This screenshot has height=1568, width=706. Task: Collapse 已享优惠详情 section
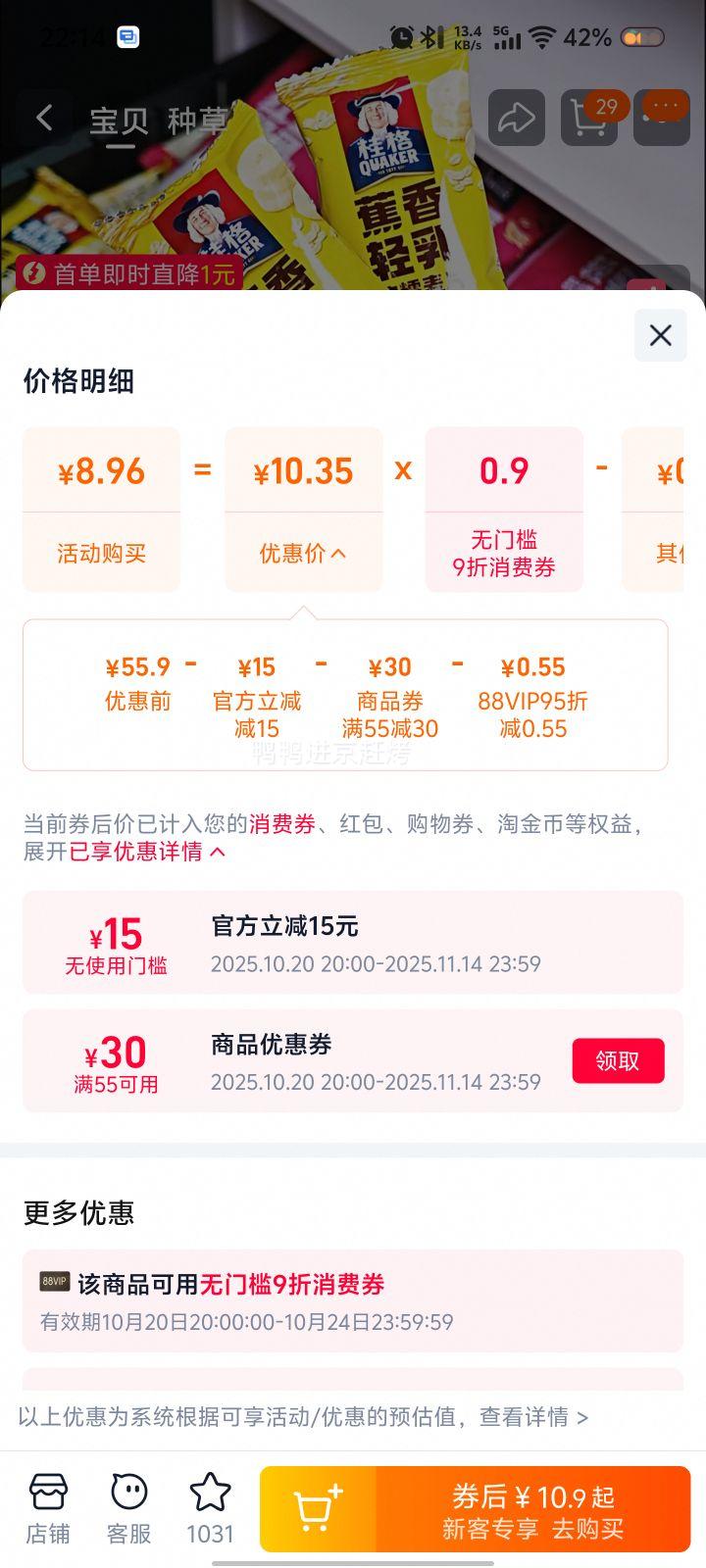[147, 852]
